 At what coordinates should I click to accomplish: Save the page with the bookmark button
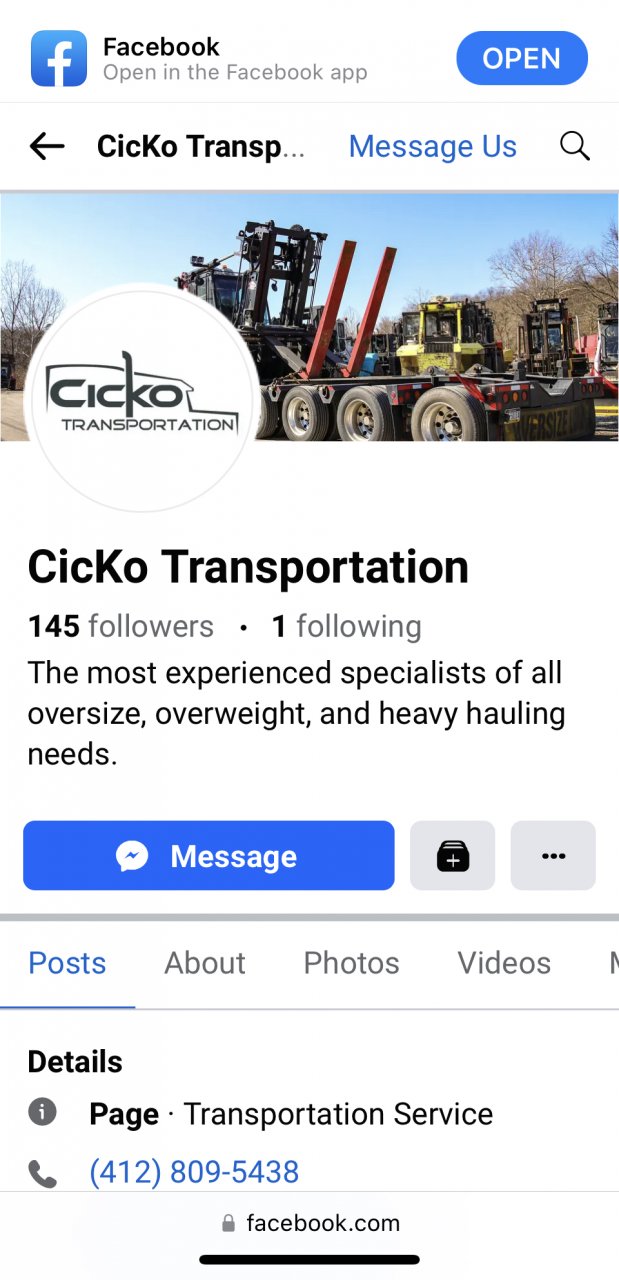tap(452, 856)
